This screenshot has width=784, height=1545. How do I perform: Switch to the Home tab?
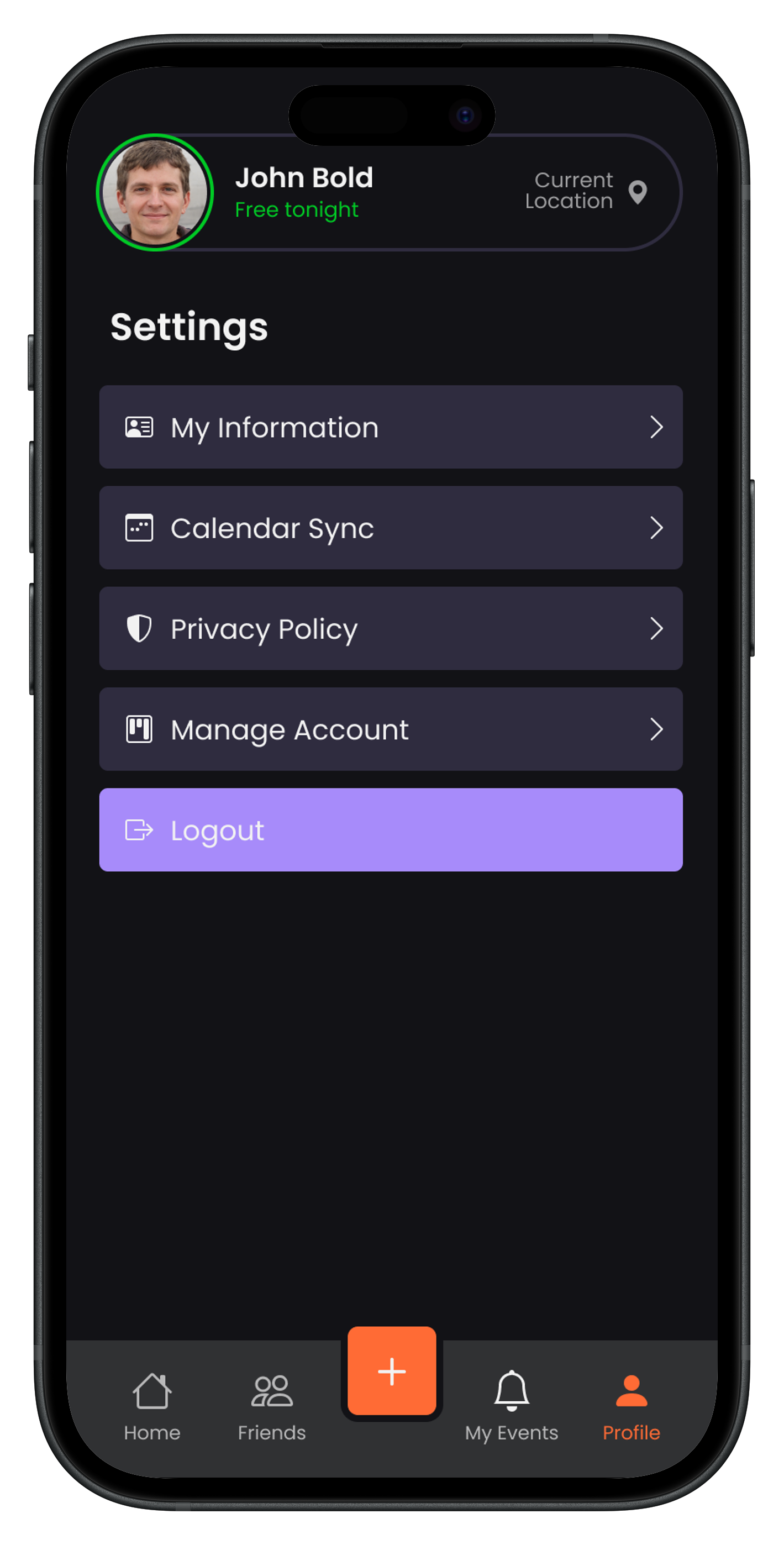[152, 1406]
